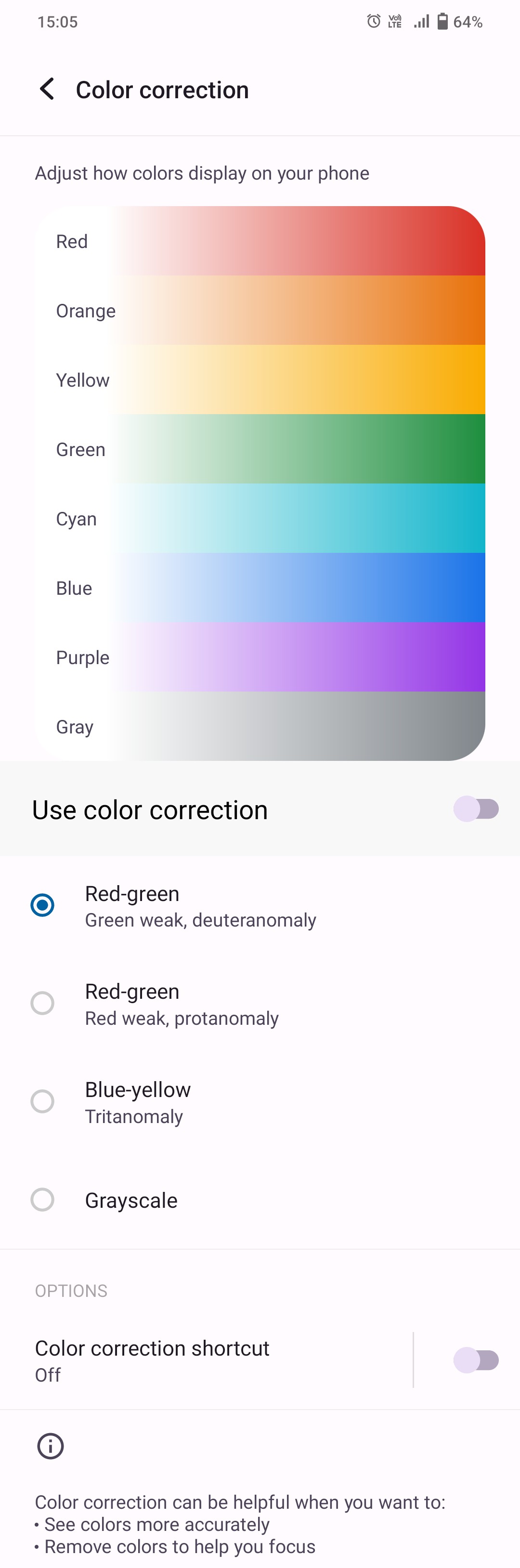Select Blue-yellow Tritanomaly mode
Screen dimensions: 520x1568
click(x=43, y=1101)
